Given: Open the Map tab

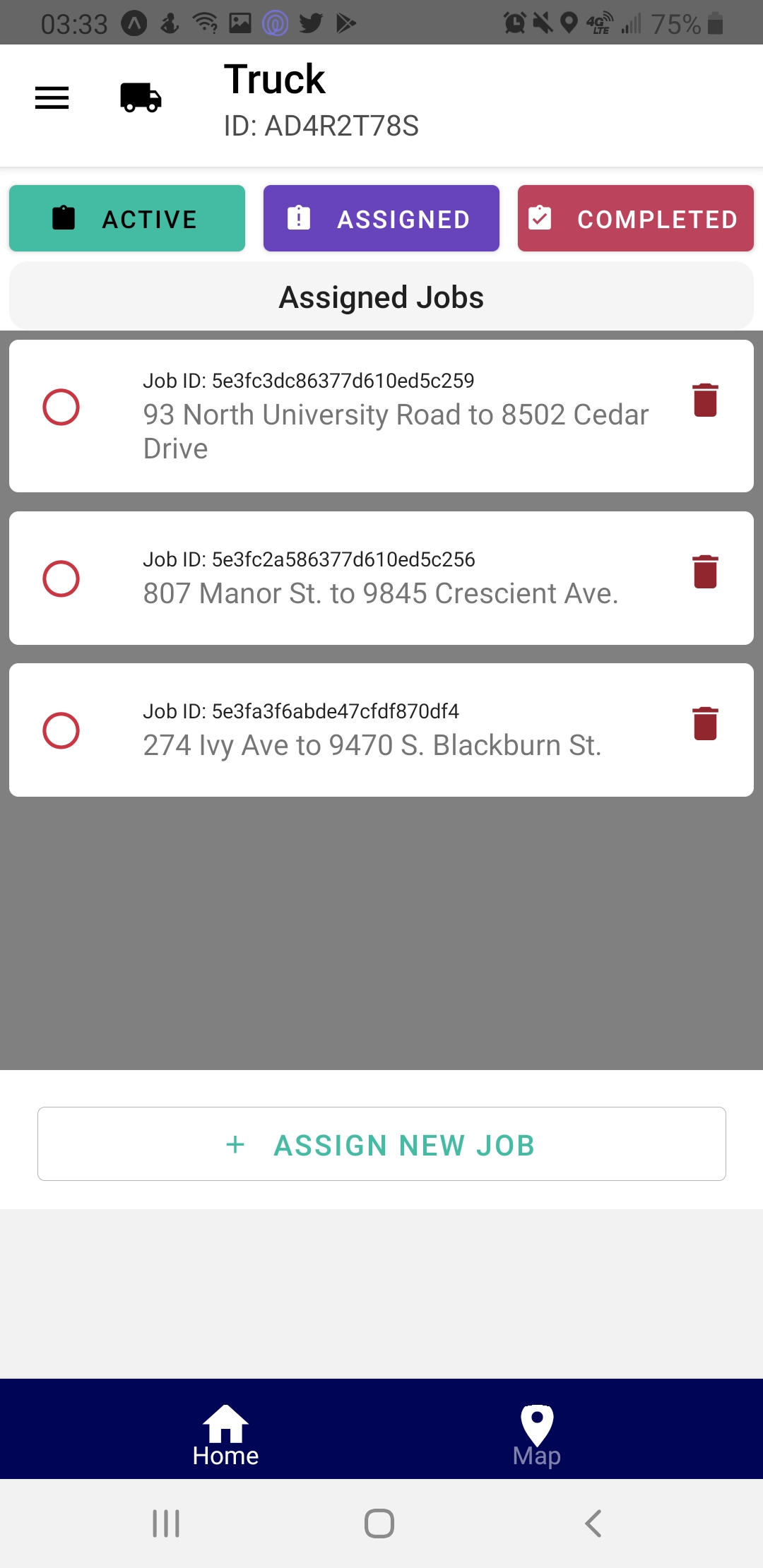Looking at the screenshot, I should pos(537,1434).
